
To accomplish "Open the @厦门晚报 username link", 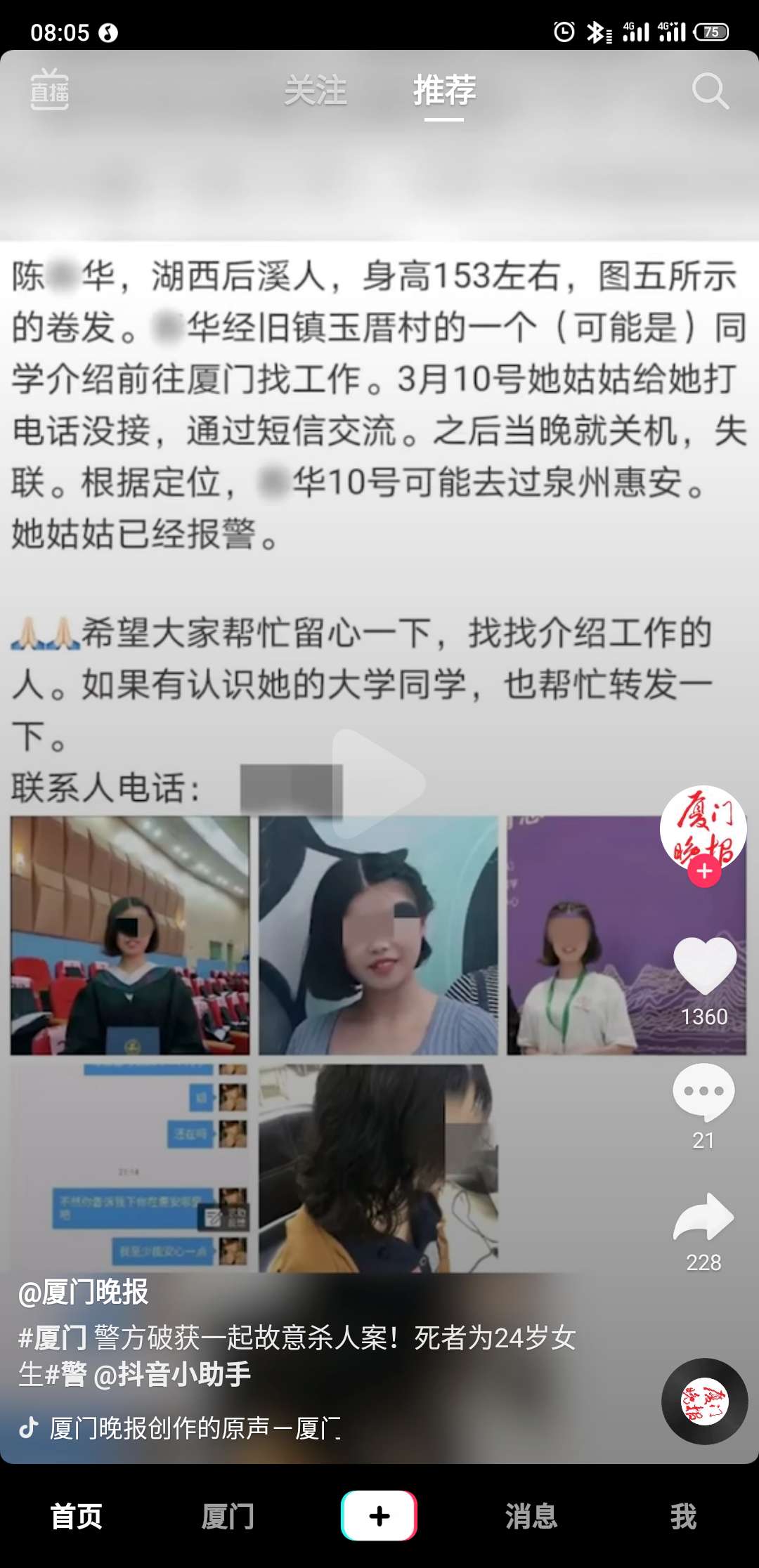I will click(x=83, y=1292).
